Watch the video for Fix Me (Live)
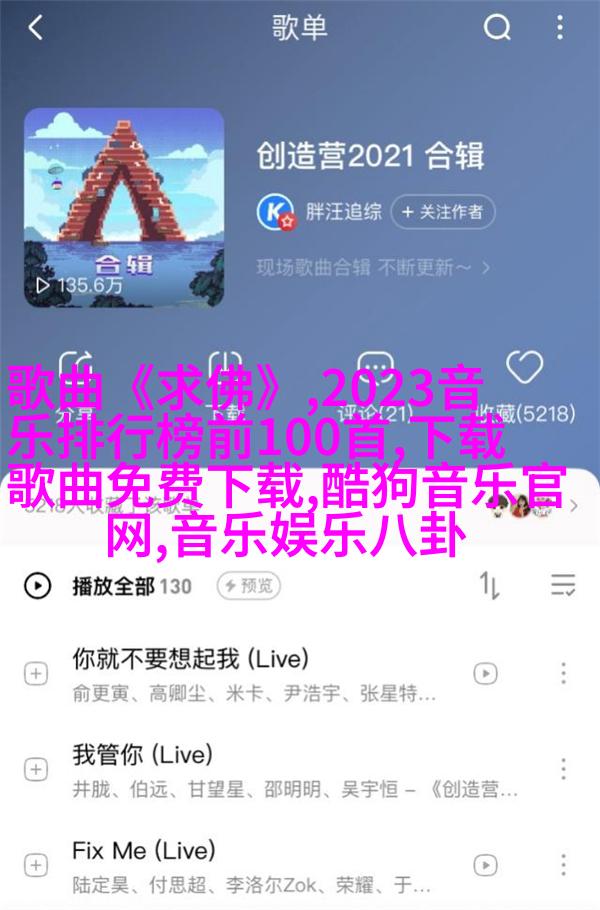This screenshot has width=600, height=910. 486,866
